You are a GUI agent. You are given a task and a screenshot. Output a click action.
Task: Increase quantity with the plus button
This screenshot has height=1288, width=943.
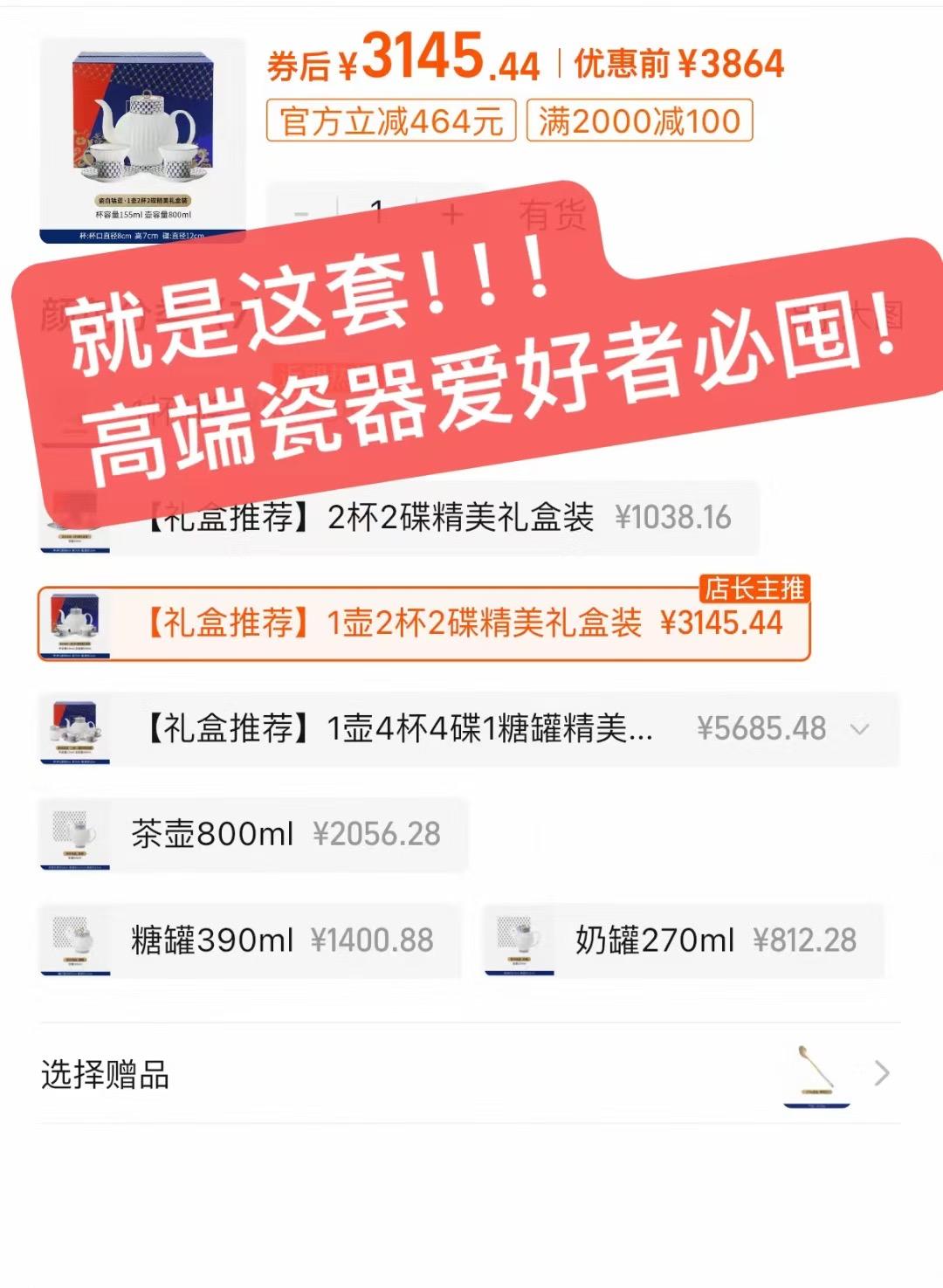pyautogui.click(x=452, y=213)
